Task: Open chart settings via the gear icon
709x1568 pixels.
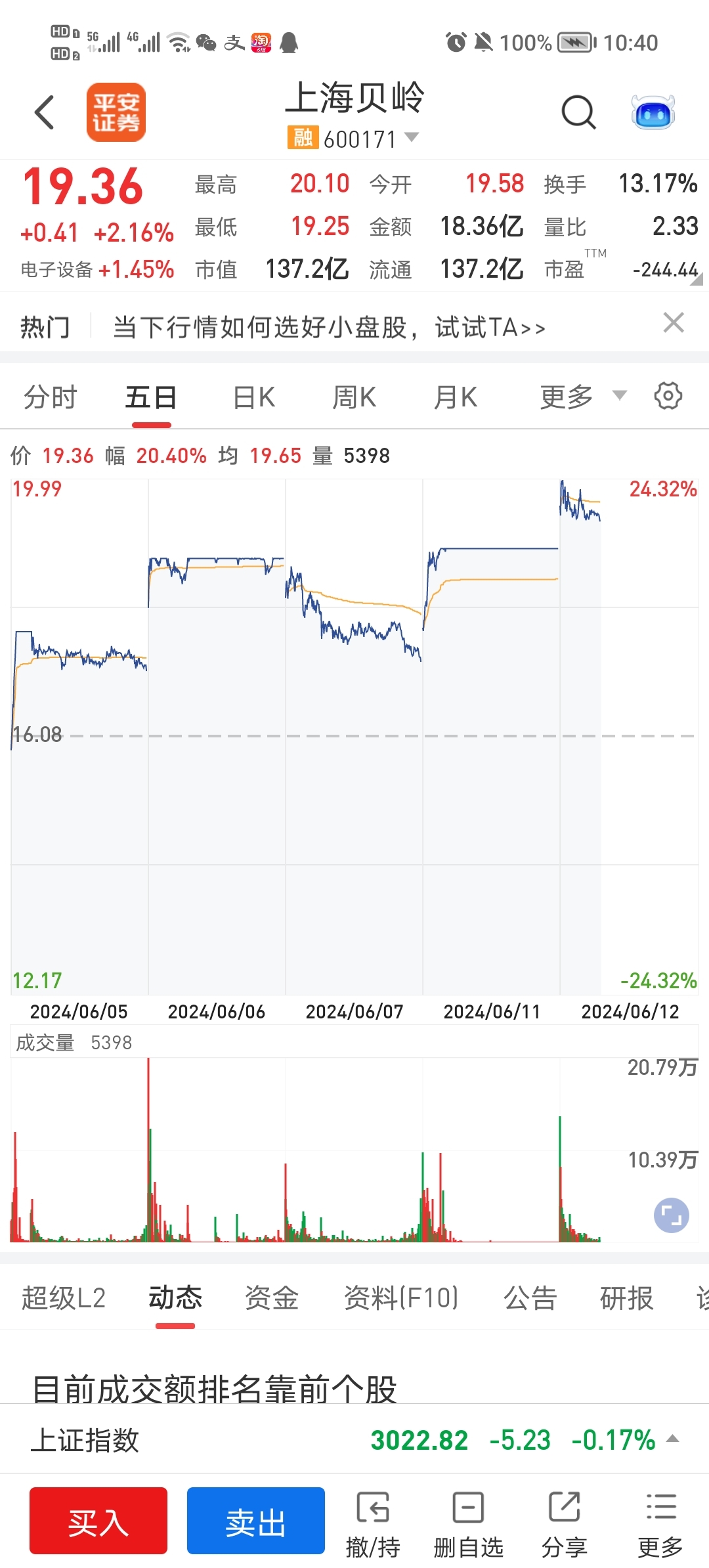Action: [x=668, y=396]
